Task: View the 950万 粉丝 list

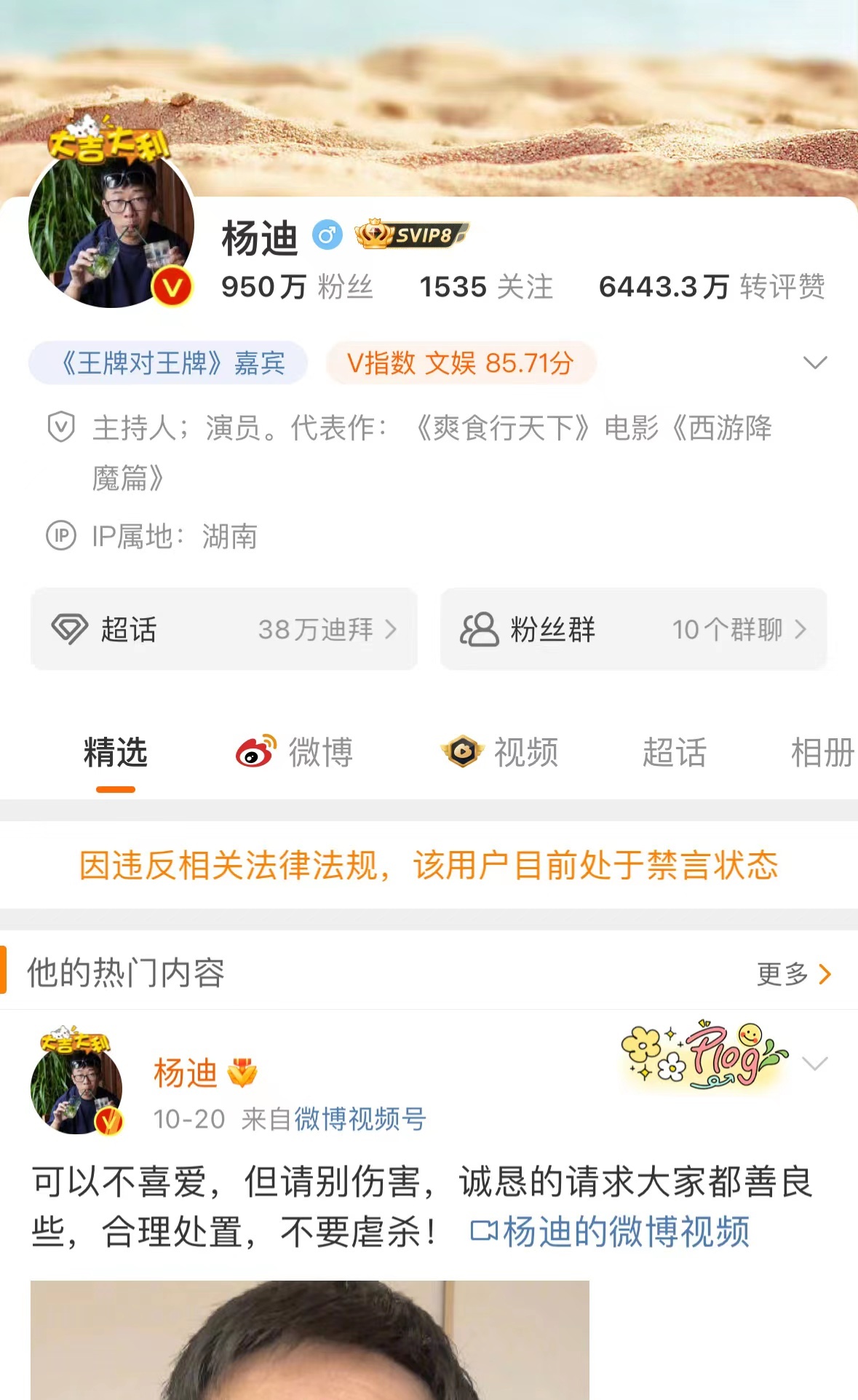Action: point(297,287)
